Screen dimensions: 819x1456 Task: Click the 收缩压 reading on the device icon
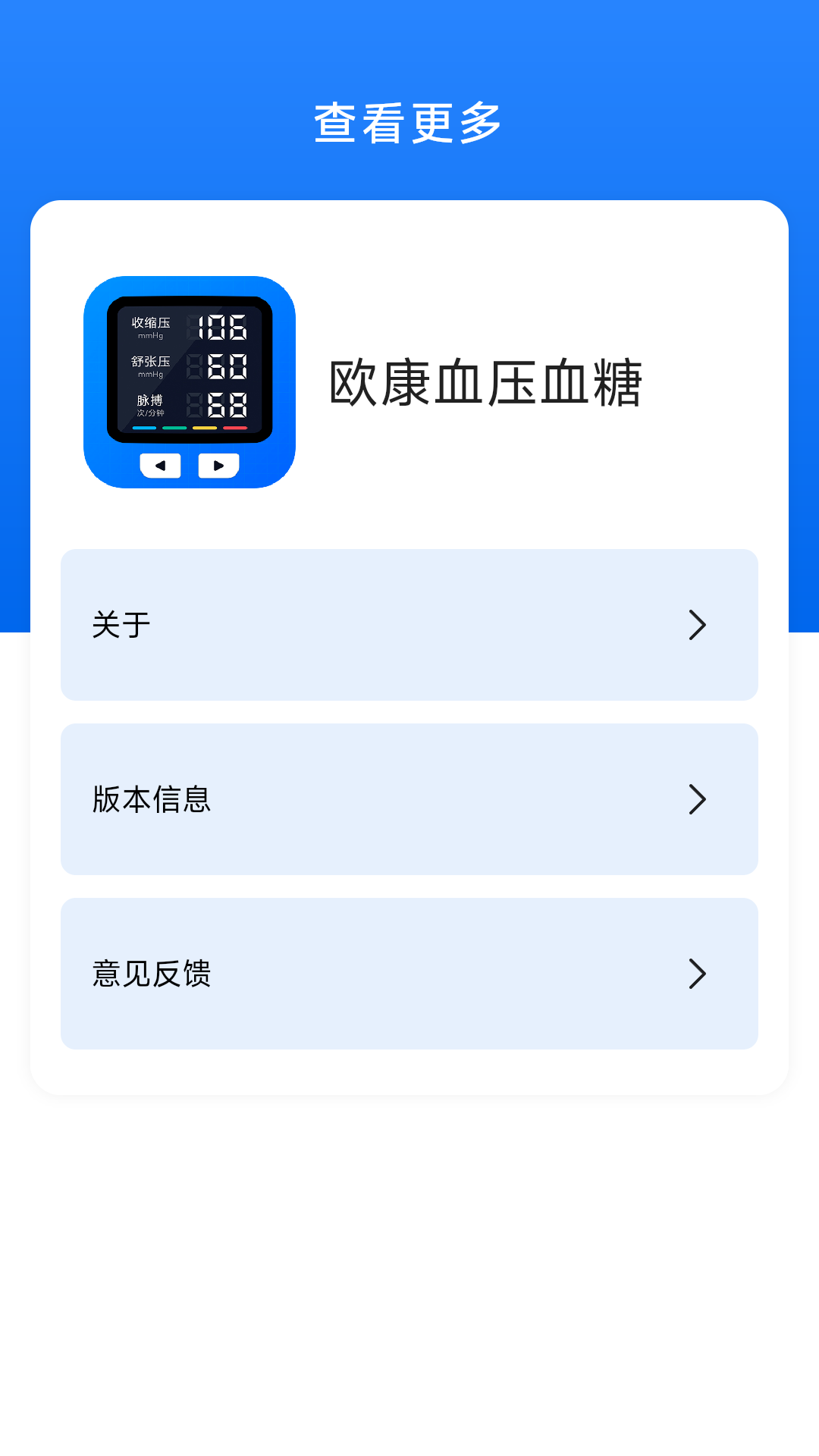(220, 326)
